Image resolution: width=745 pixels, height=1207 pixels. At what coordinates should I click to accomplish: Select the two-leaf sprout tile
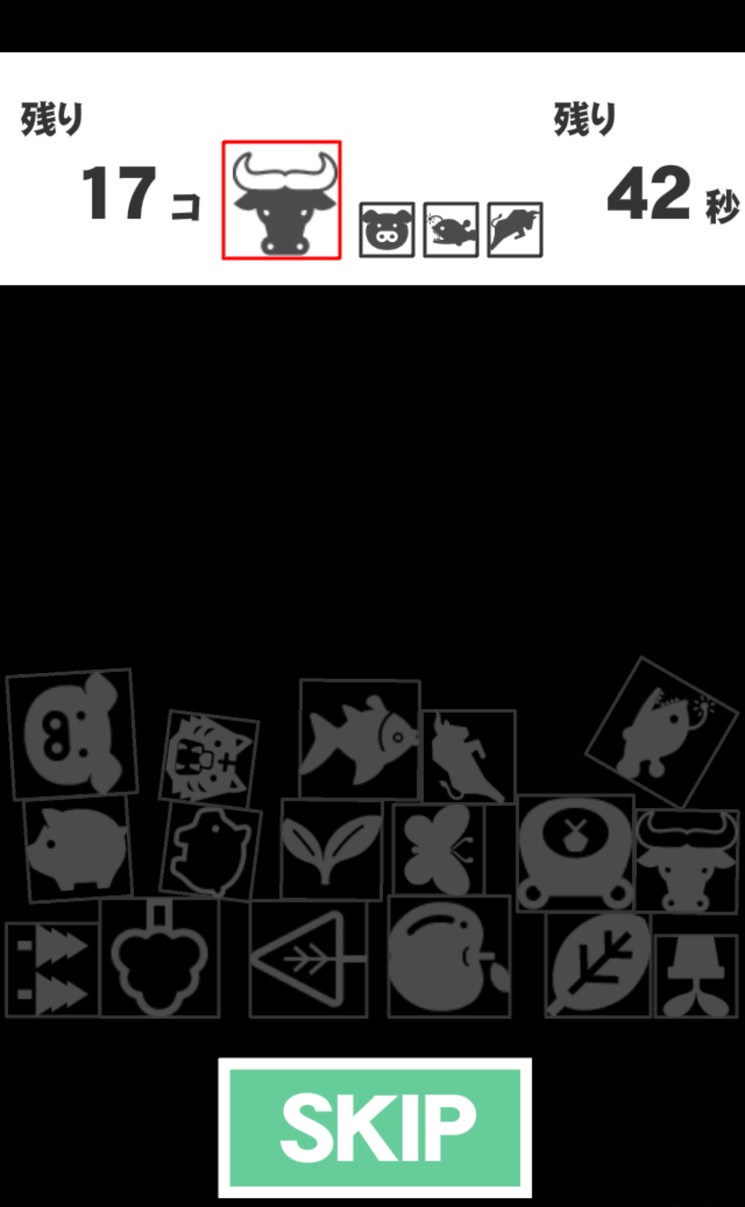coord(331,848)
